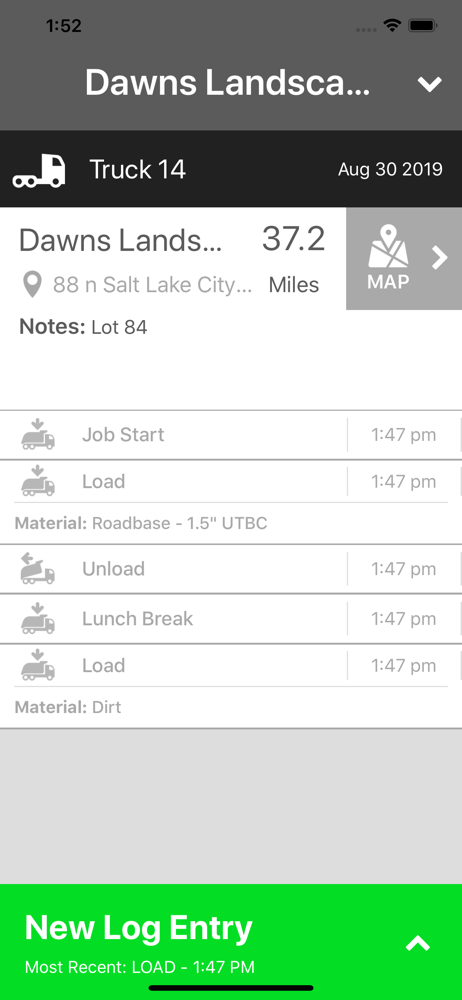
Task: Open the Lunch Break log entry
Action: click(x=231, y=619)
